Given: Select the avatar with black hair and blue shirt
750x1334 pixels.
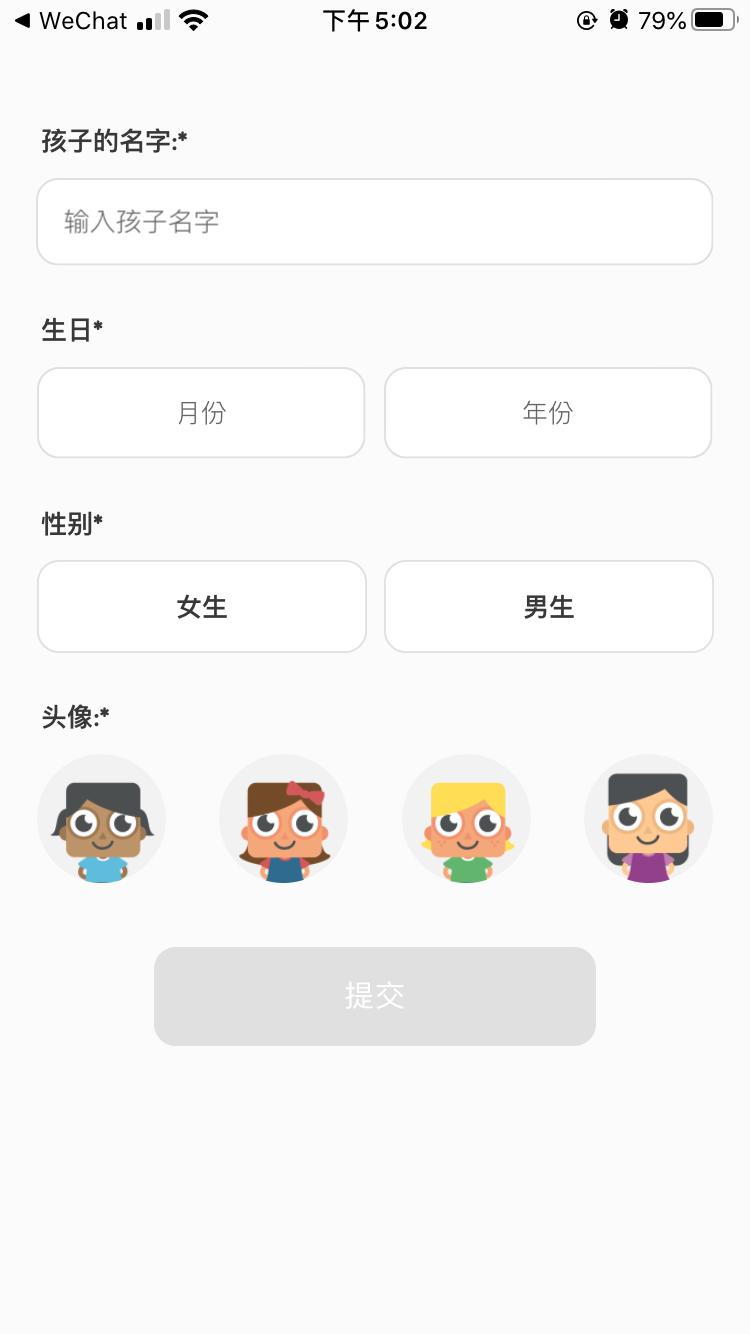Looking at the screenshot, I should pos(101,818).
